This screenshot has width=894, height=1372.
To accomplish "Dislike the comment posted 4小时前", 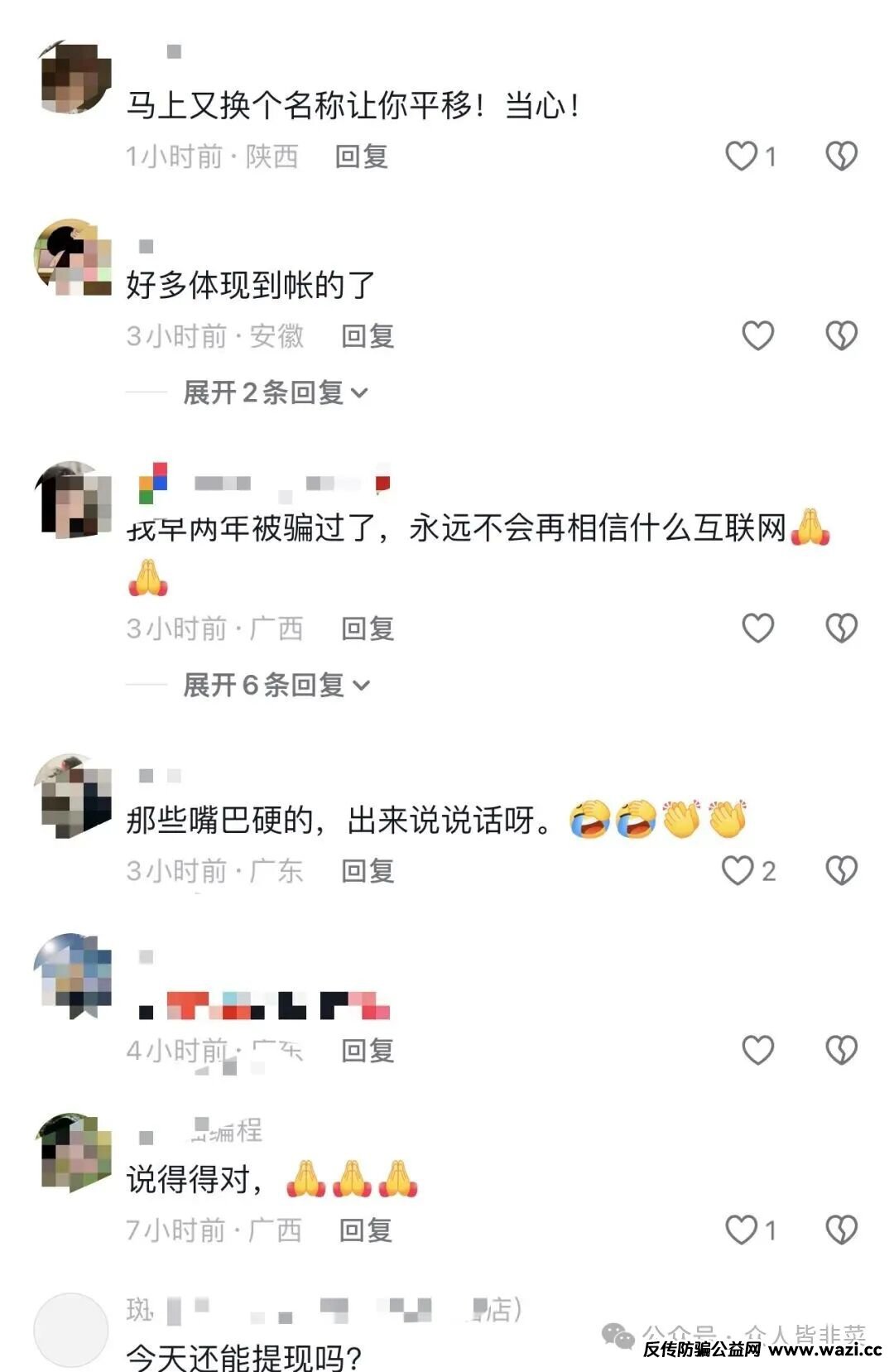I will 841,1050.
